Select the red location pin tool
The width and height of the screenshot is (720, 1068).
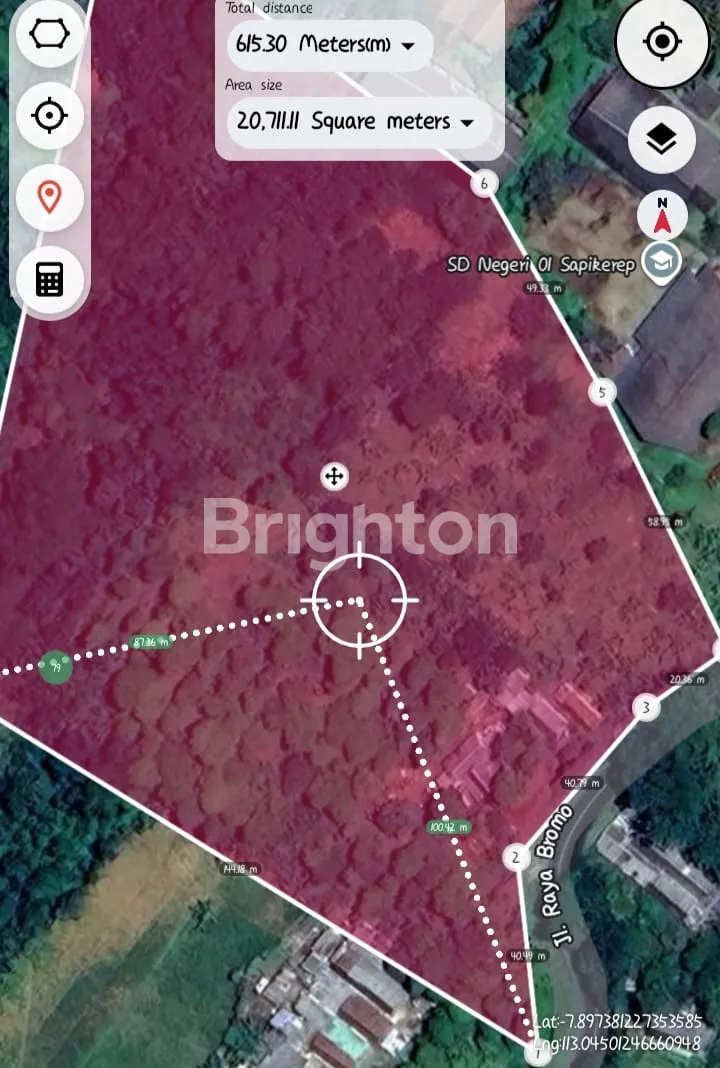click(50, 197)
